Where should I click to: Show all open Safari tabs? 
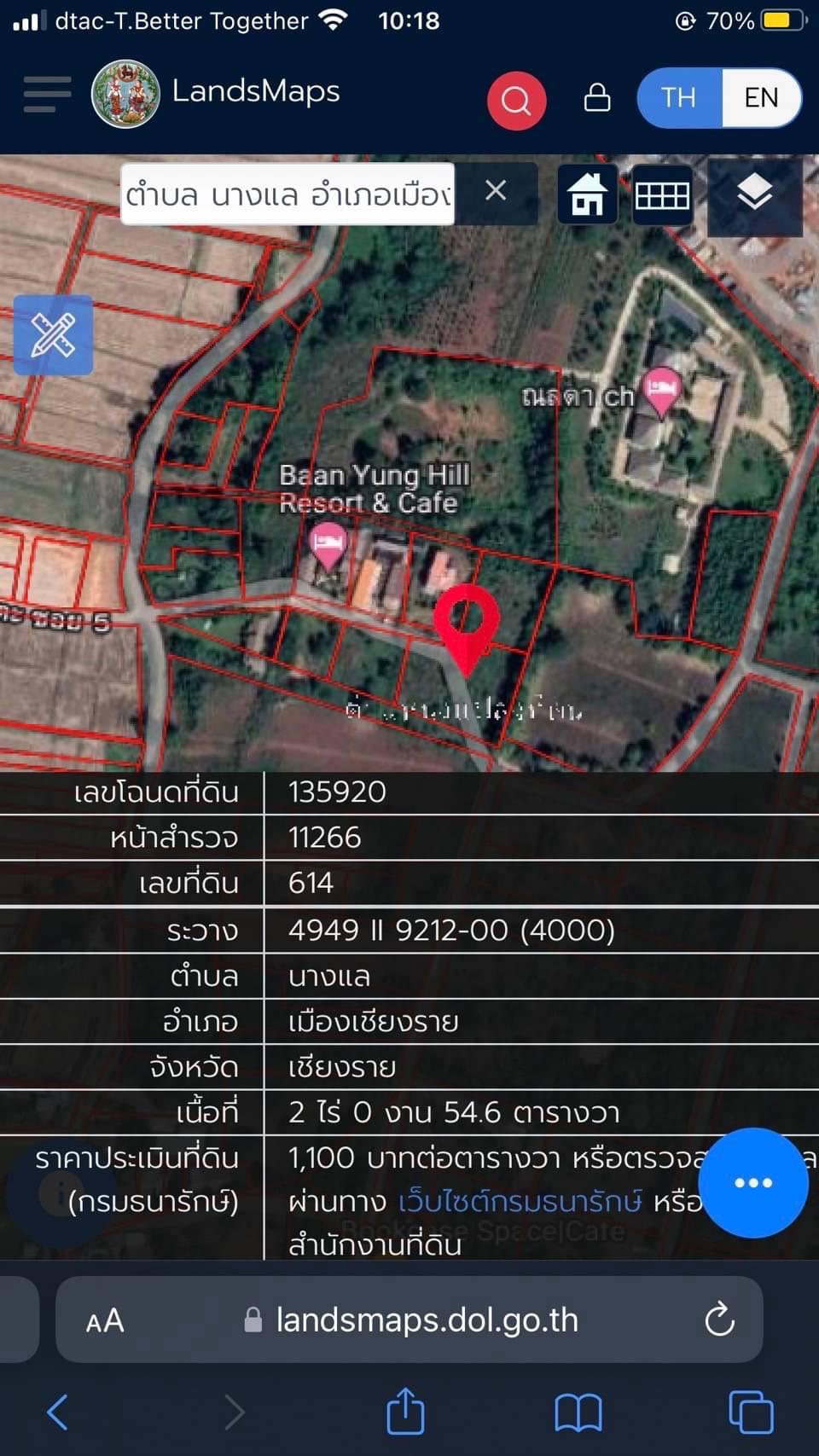[751, 1412]
